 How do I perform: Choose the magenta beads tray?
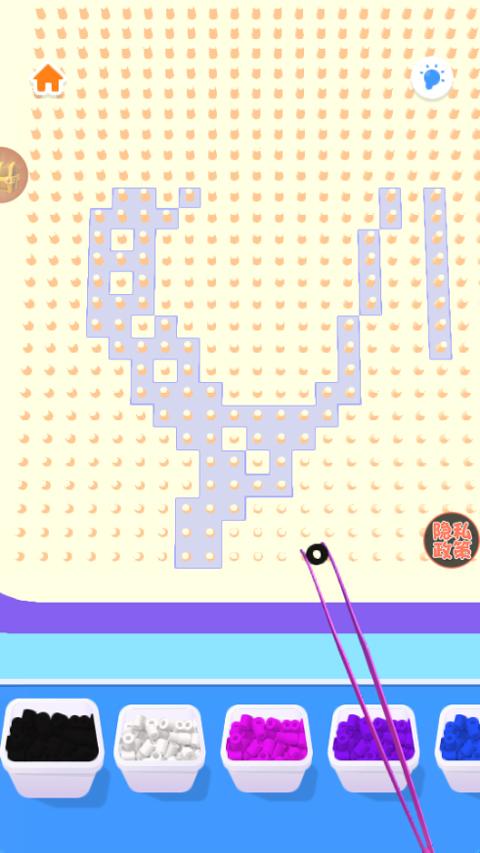click(x=266, y=748)
